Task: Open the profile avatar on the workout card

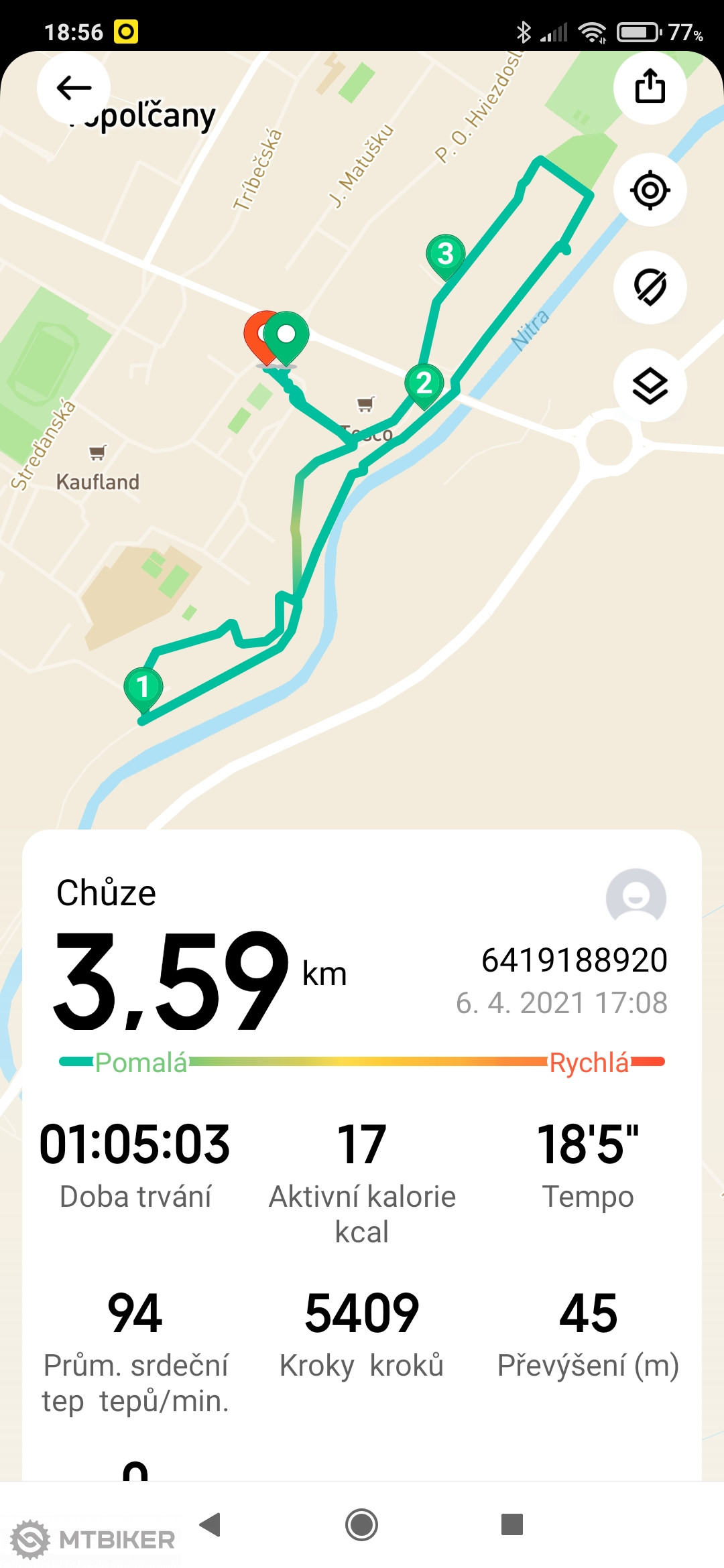Action: pos(636,897)
